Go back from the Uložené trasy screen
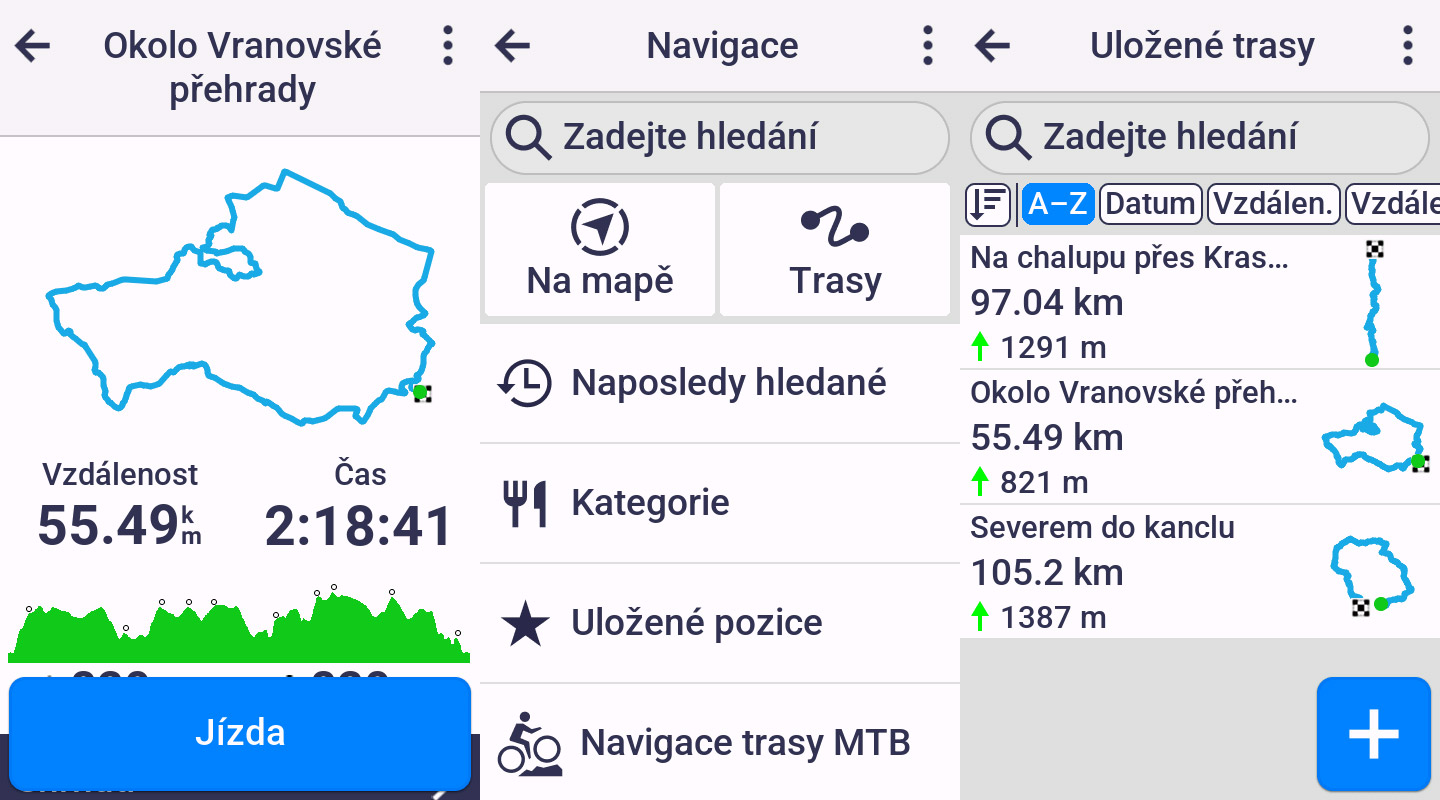The width and height of the screenshot is (1440, 800). [993, 46]
